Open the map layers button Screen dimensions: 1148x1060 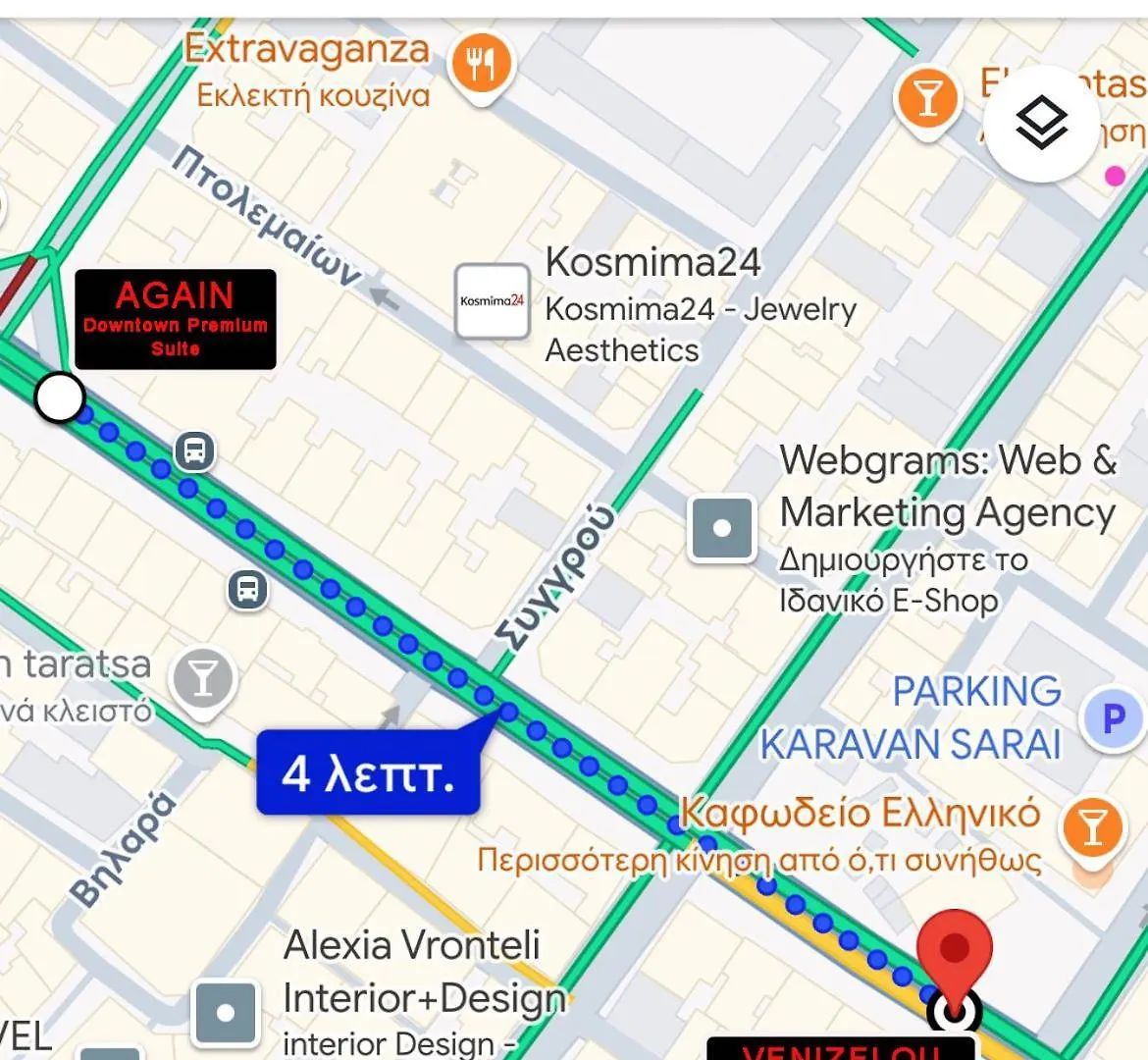point(1040,125)
